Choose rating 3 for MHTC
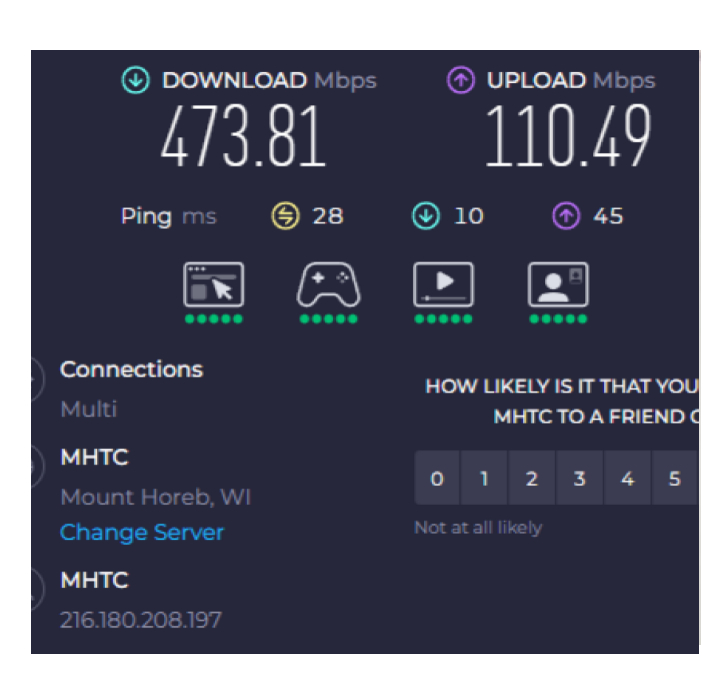The image size is (724, 690). [580, 479]
